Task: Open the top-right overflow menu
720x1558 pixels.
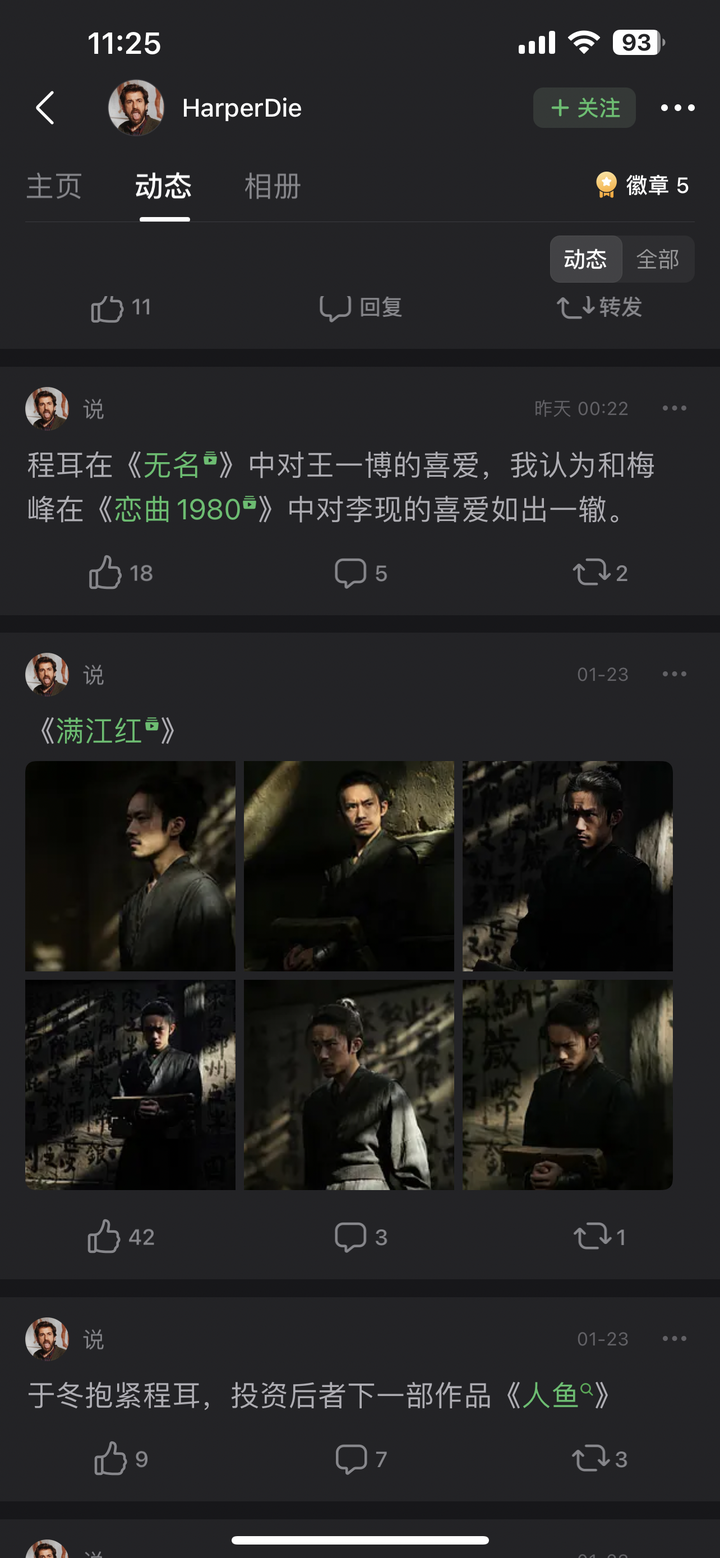Action: tap(677, 108)
